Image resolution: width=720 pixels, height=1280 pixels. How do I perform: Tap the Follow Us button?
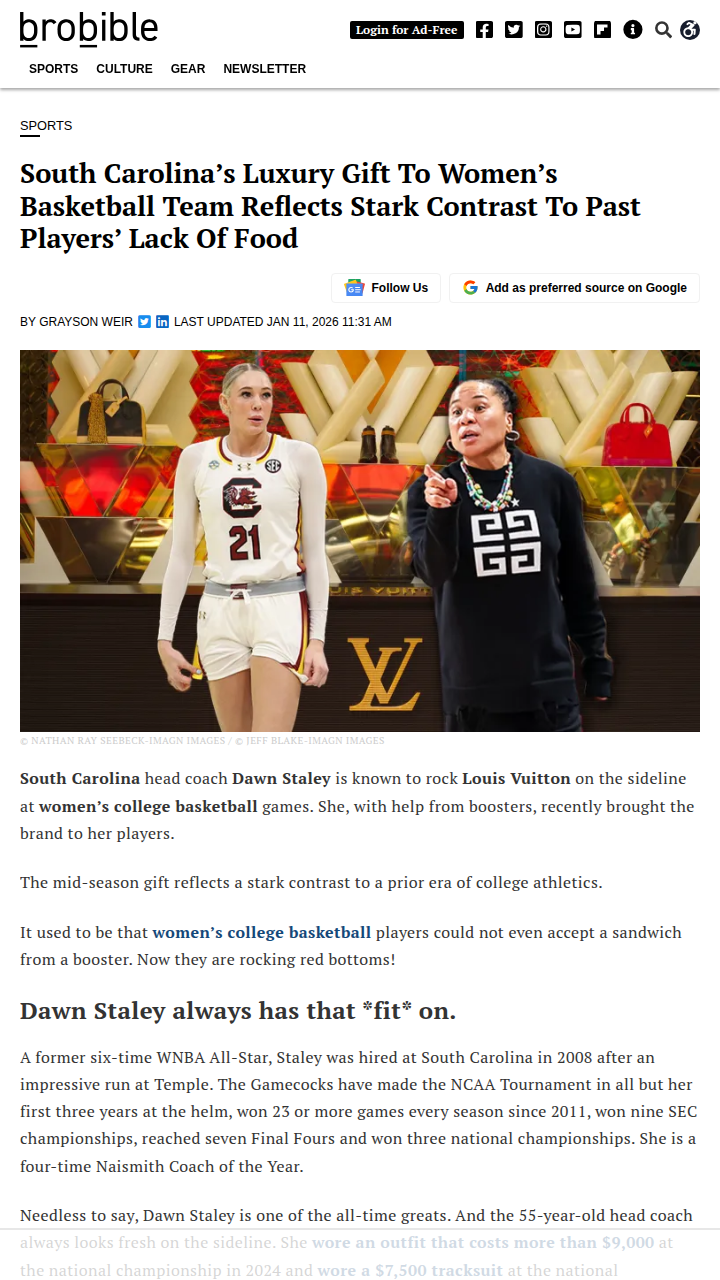point(386,288)
